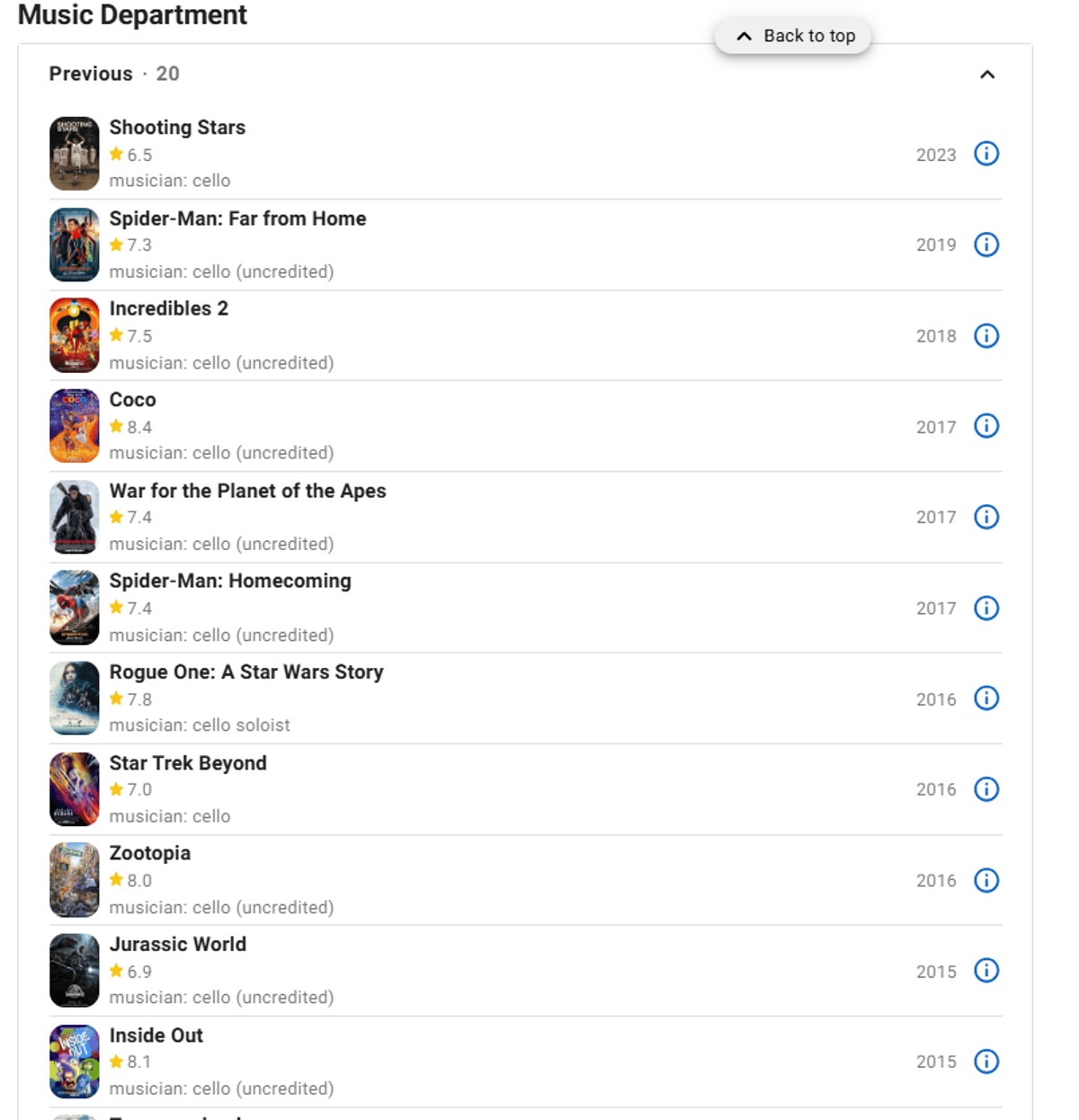Open the Zootopia title page

point(149,853)
